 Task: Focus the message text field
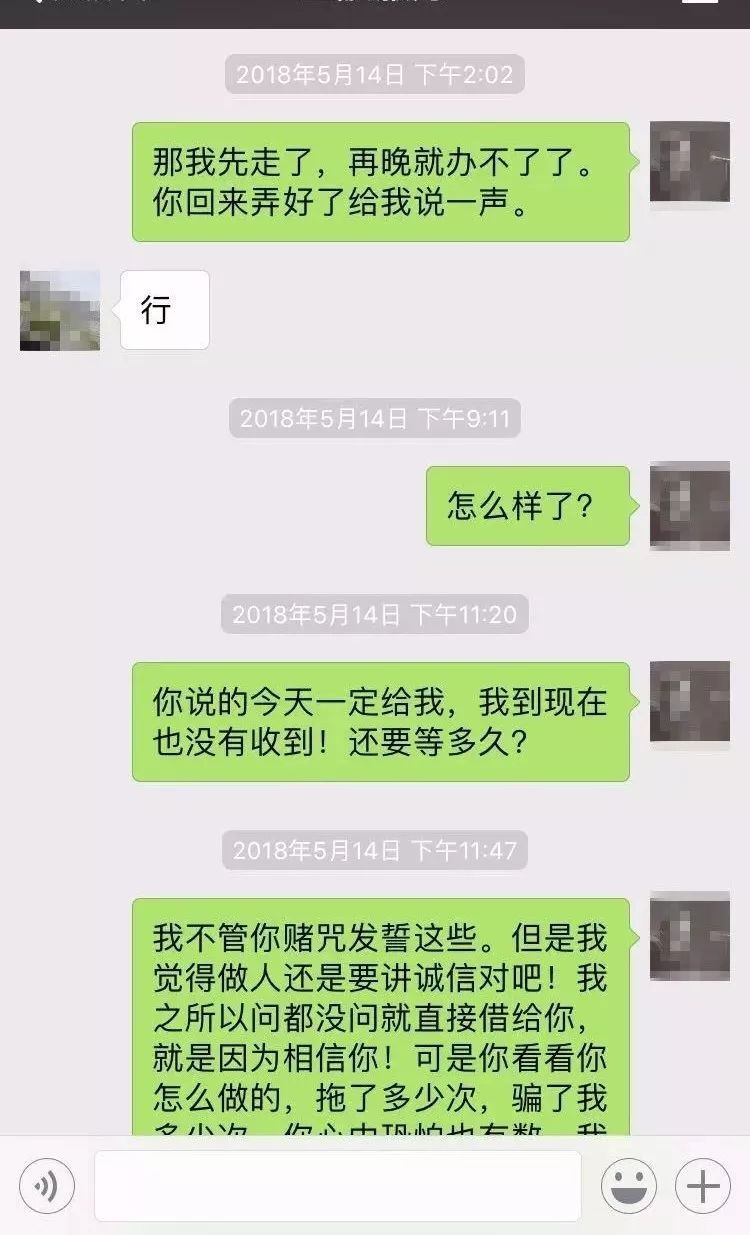point(337,1186)
